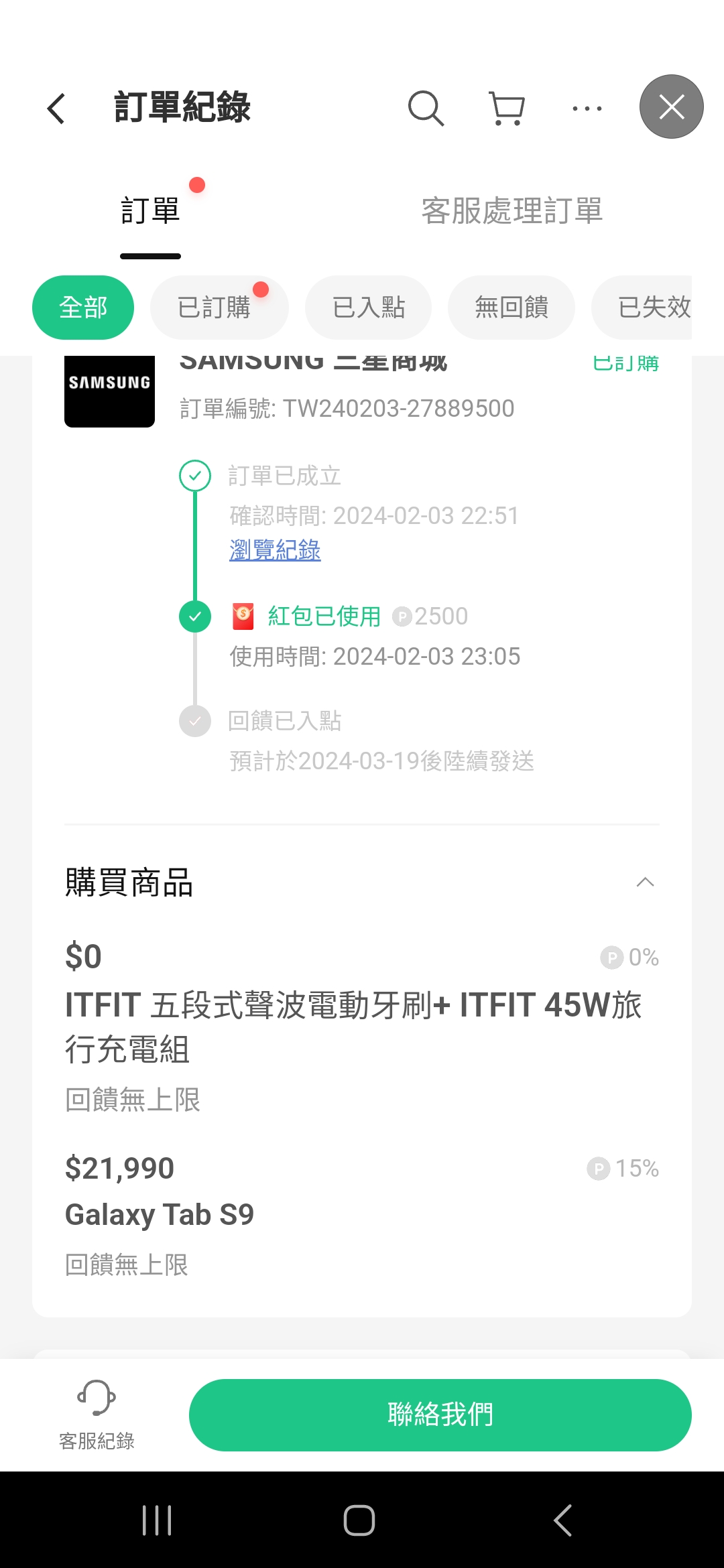This screenshot has height=1568, width=724.
Task: Open system recent apps
Action: pyautogui.click(x=157, y=1520)
